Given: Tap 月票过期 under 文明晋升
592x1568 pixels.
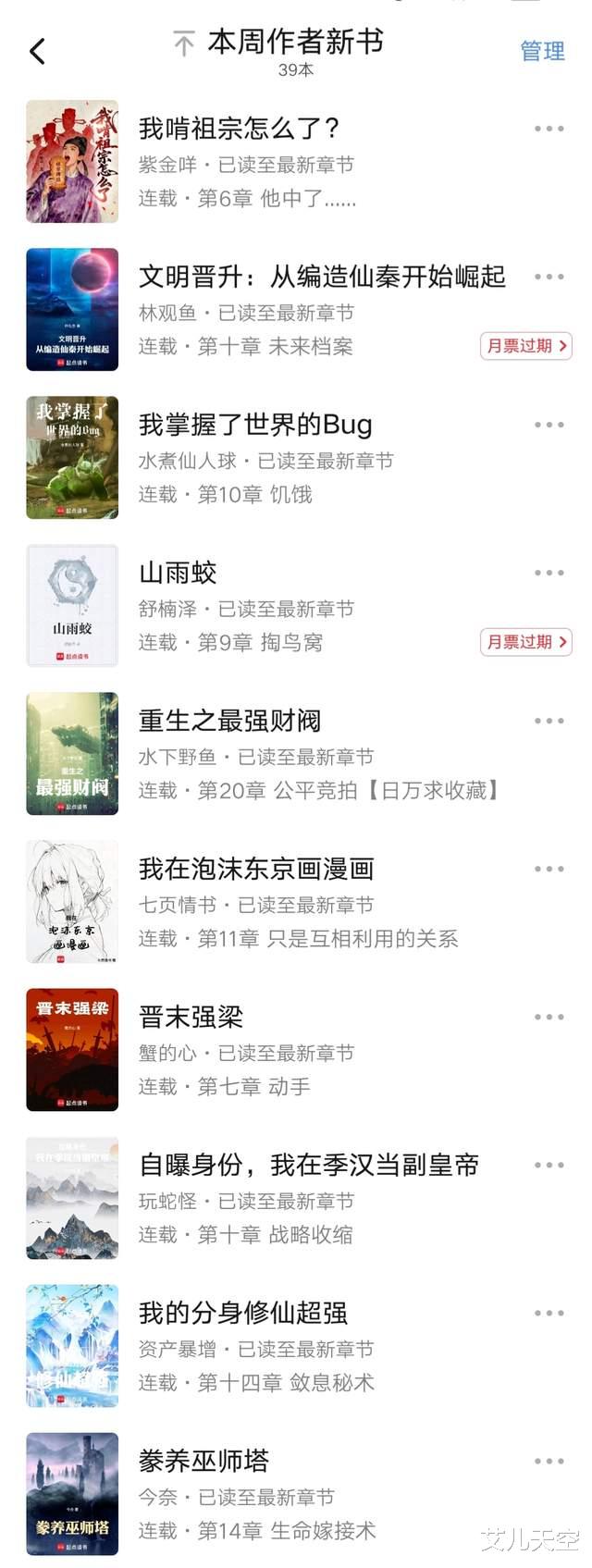Looking at the screenshot, I should point(525,346).
